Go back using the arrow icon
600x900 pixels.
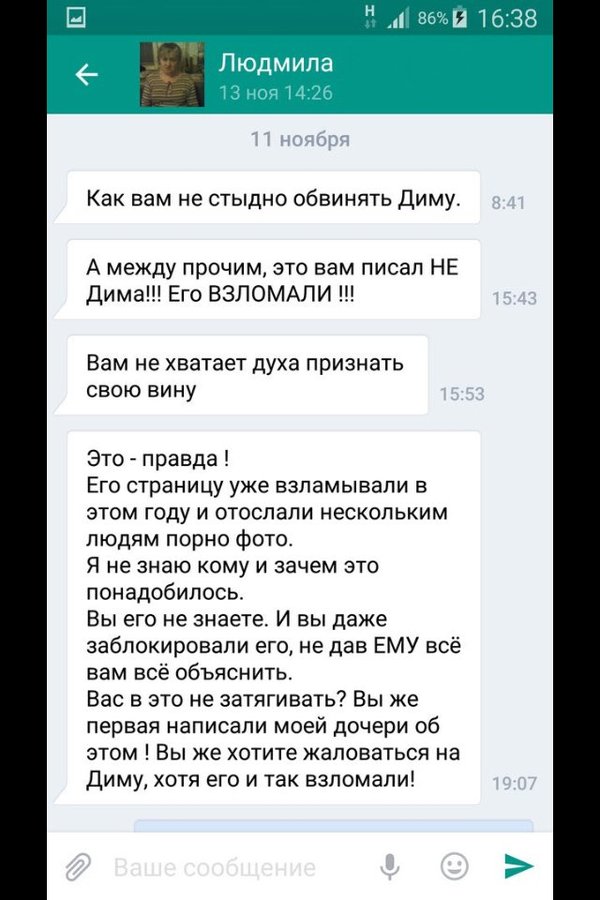[87, 75]
